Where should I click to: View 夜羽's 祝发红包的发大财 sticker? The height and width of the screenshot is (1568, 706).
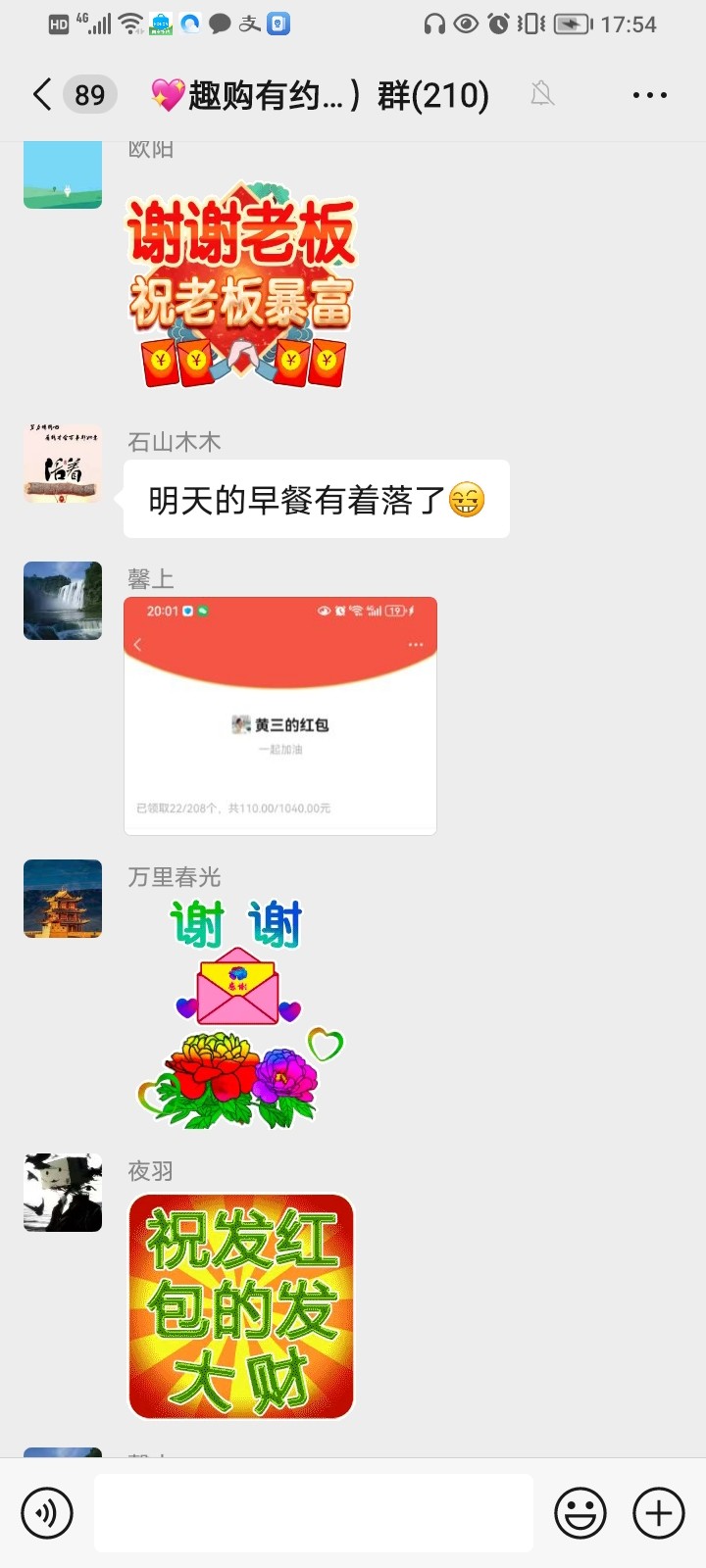pos(241,1306)
